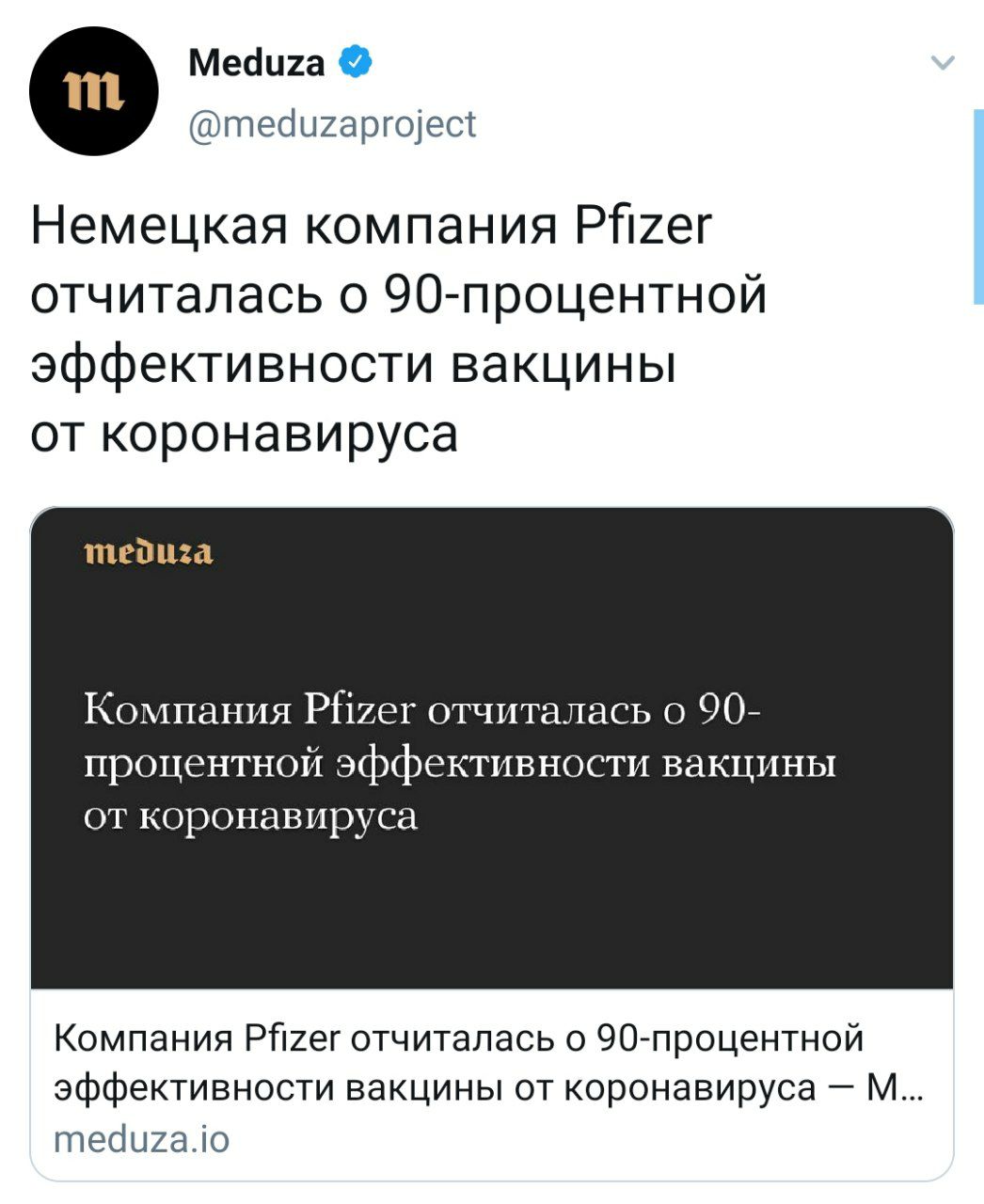Open the Meduza profile avatar

click(x=93, y=91)
